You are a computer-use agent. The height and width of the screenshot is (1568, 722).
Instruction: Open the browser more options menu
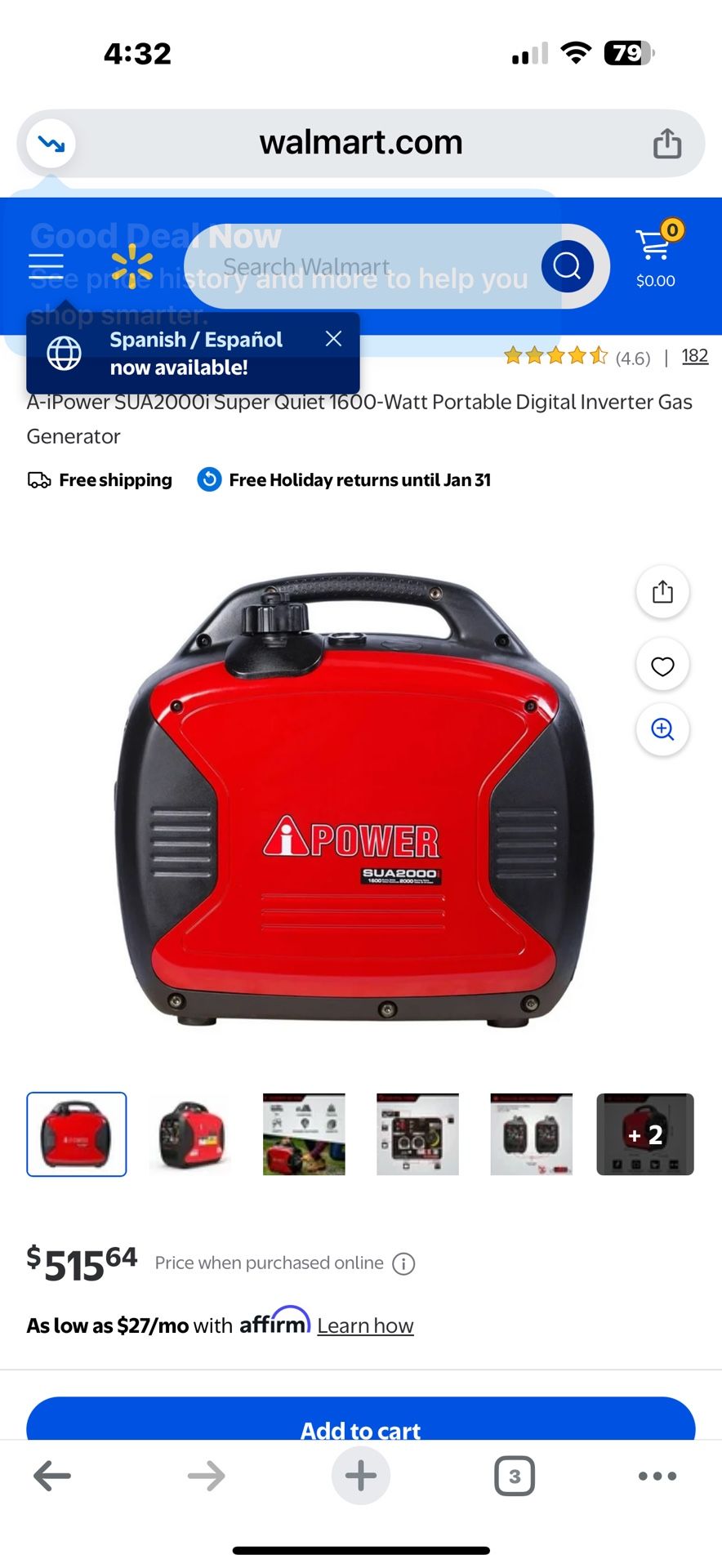pos(657,1476)
